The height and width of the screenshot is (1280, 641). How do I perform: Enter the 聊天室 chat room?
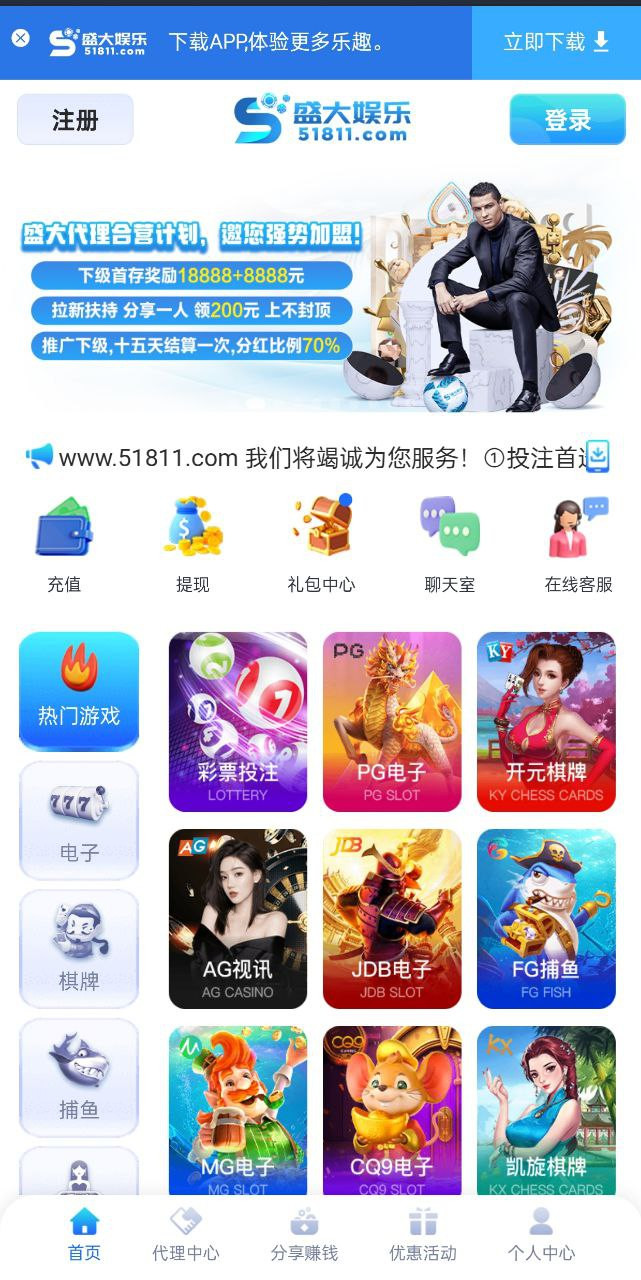pyautogui.click(x=449, y=544)
